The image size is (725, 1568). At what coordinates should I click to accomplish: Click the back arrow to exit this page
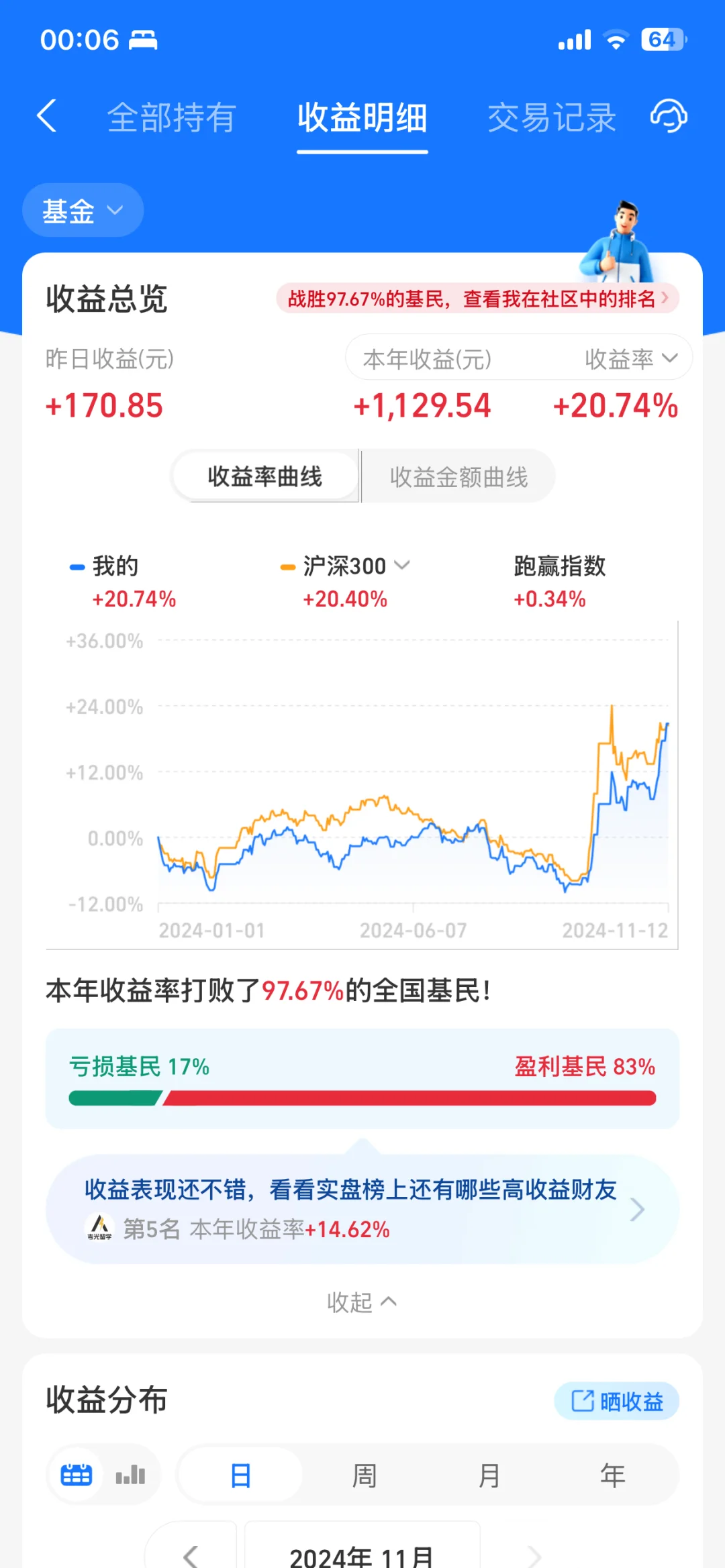coord(47,115)
